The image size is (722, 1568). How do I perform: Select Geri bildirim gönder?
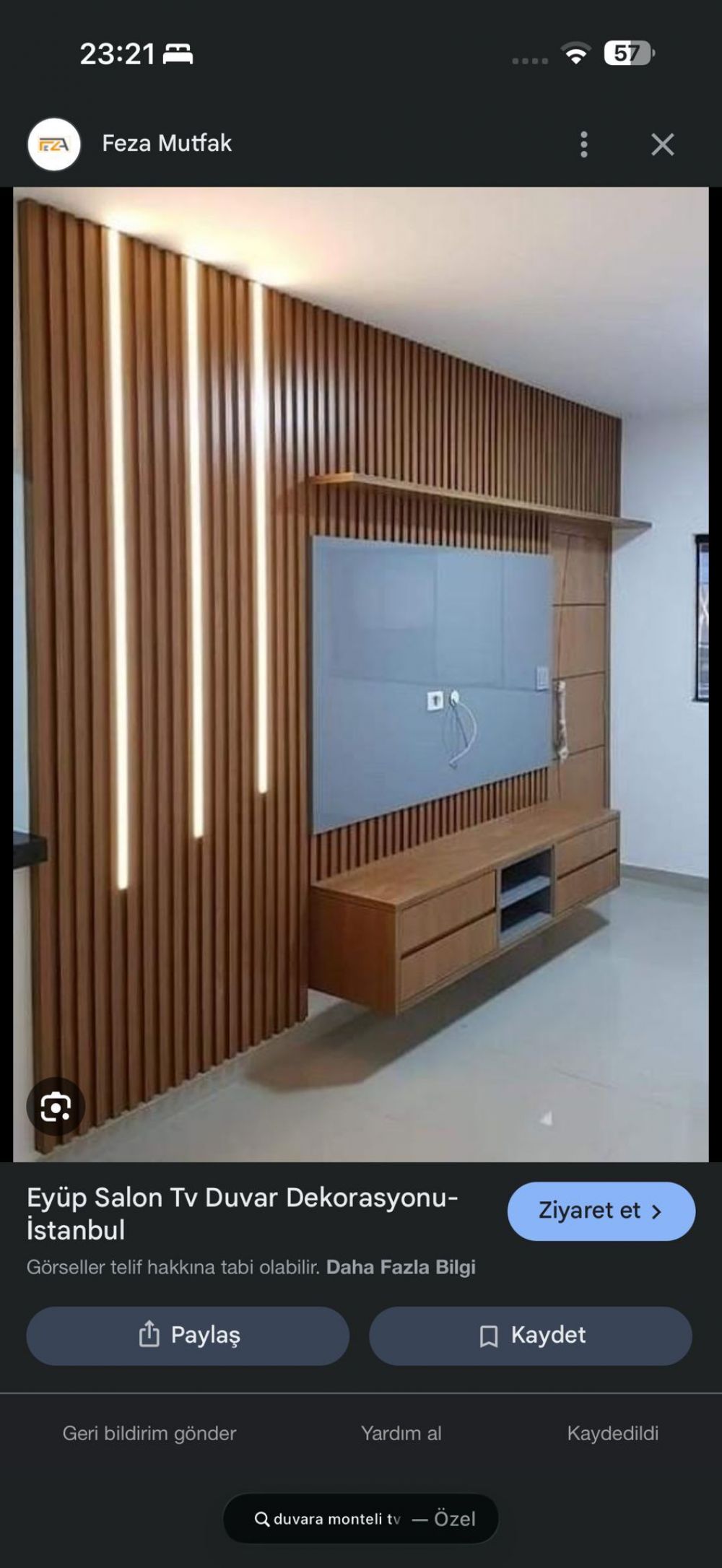(x=149, y=1433)
